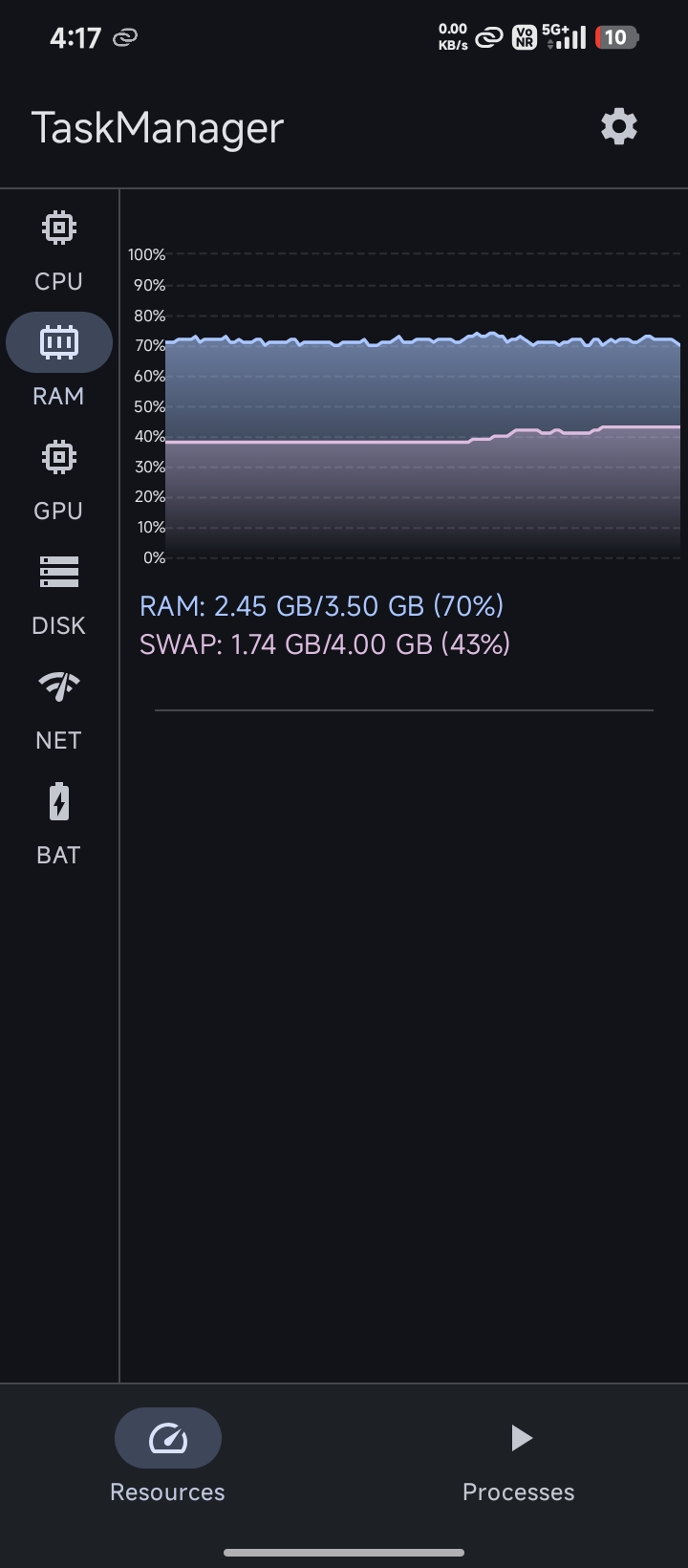The height and width of the screenshot is (1568, 688).
Task: Switch to the CPU section
Action: [x=58, y=251]
